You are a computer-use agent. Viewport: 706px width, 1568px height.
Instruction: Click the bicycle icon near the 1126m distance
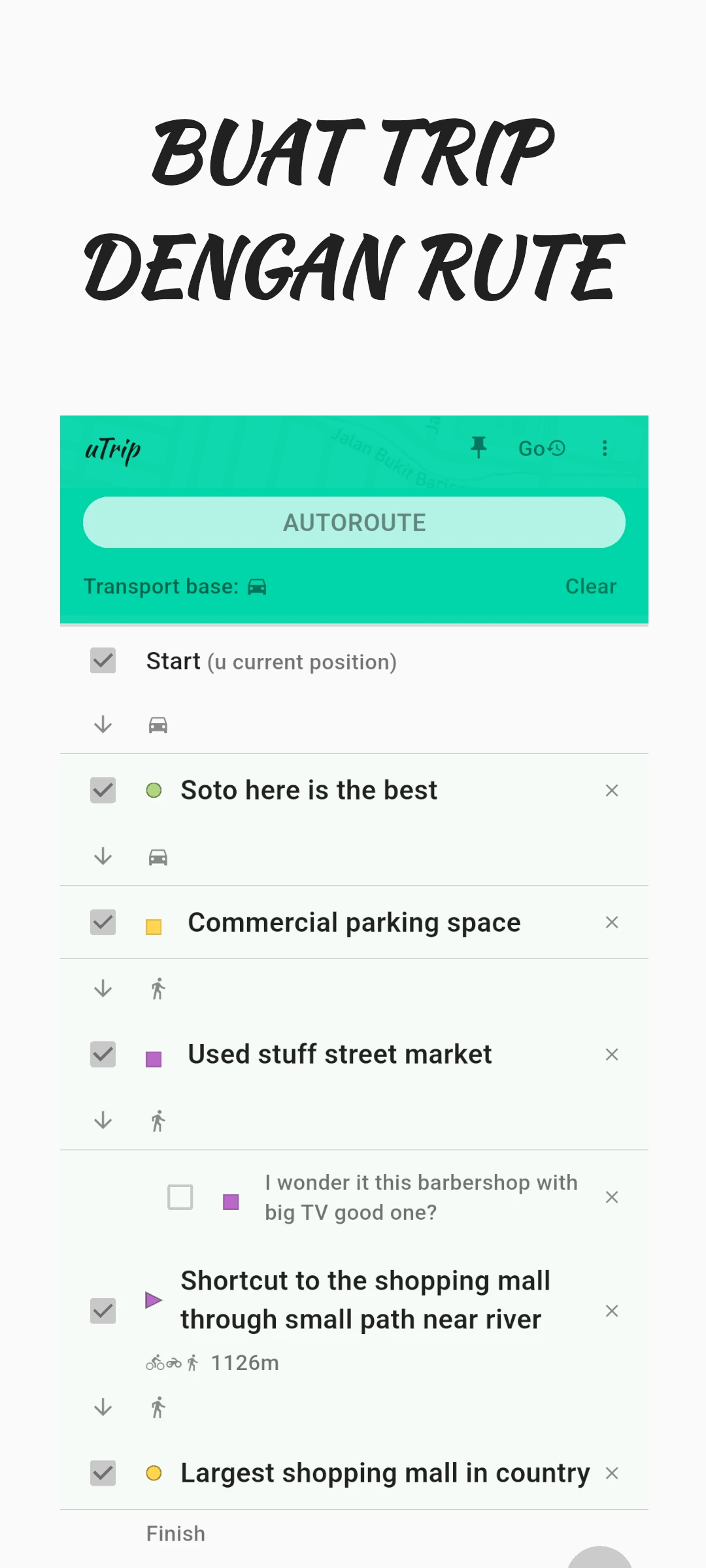(x=155, y=1363)
